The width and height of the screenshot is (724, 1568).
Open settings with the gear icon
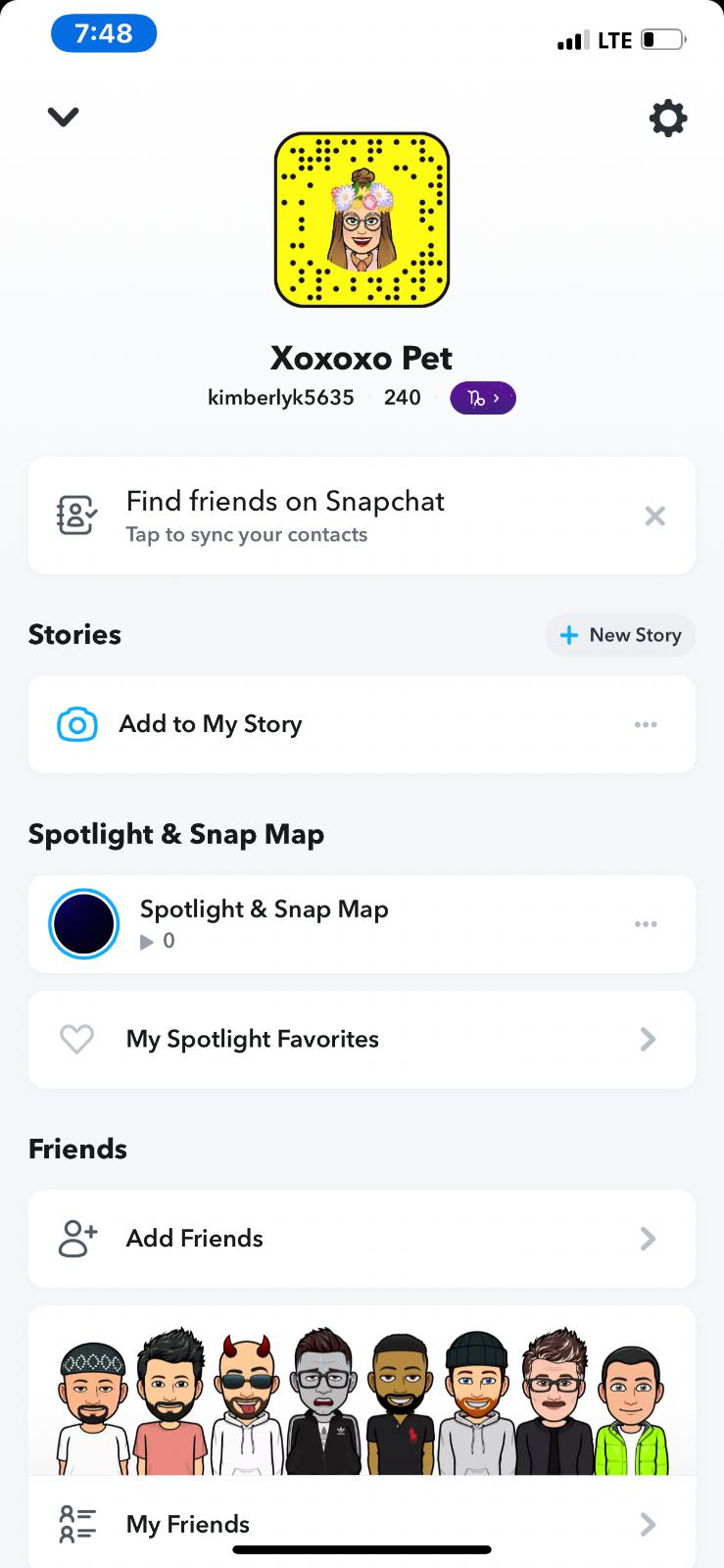668,119
